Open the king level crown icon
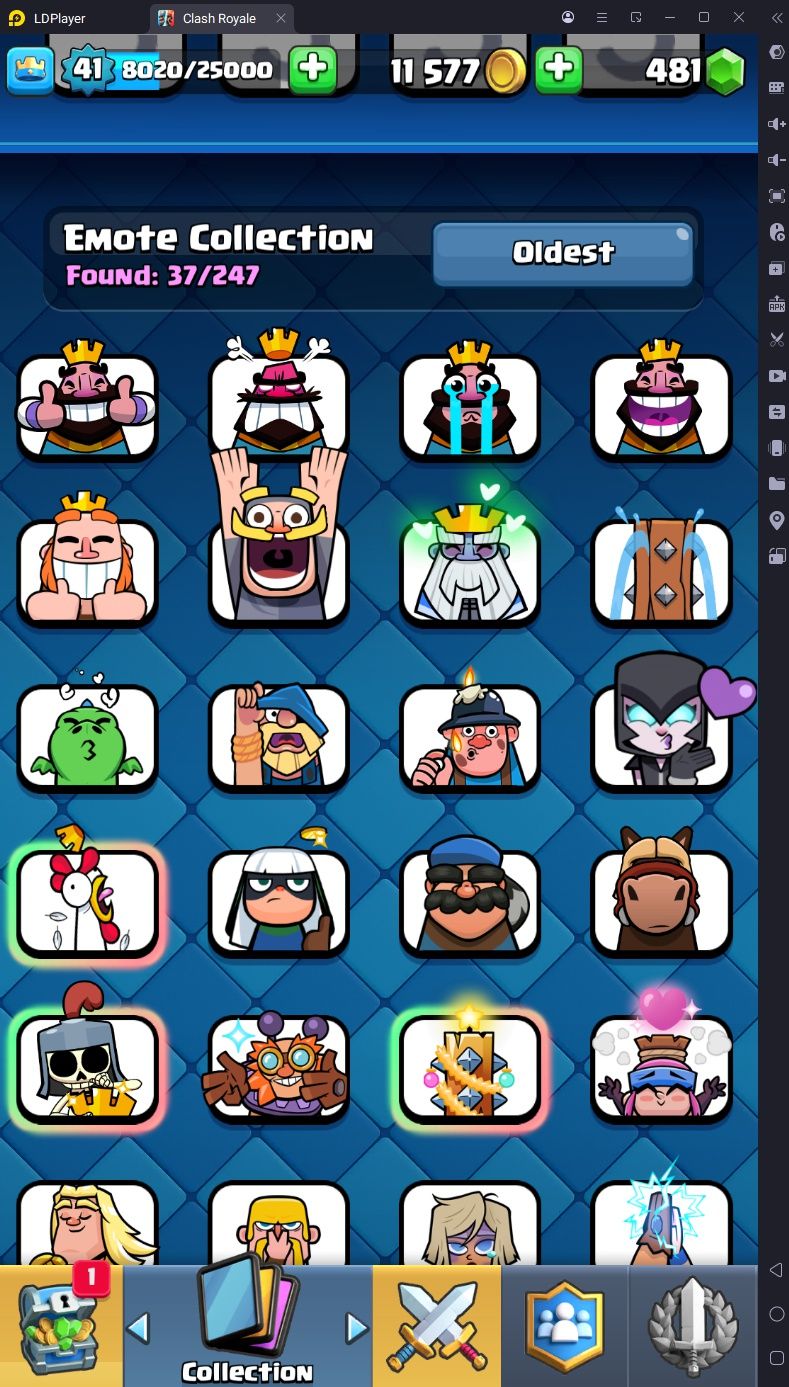The width and height of the screenshot is (789, 1387). click(30, 70)
